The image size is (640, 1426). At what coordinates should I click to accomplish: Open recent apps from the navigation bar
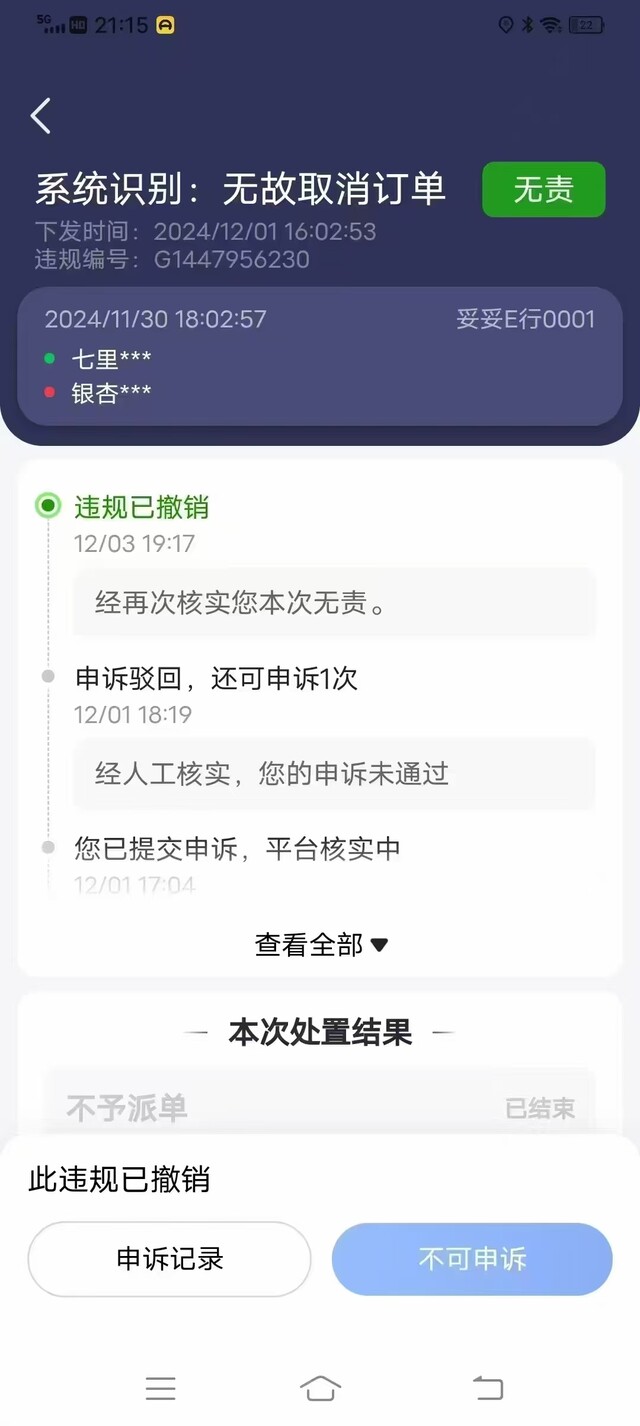pyautogui.click(x=160, y=1388)
